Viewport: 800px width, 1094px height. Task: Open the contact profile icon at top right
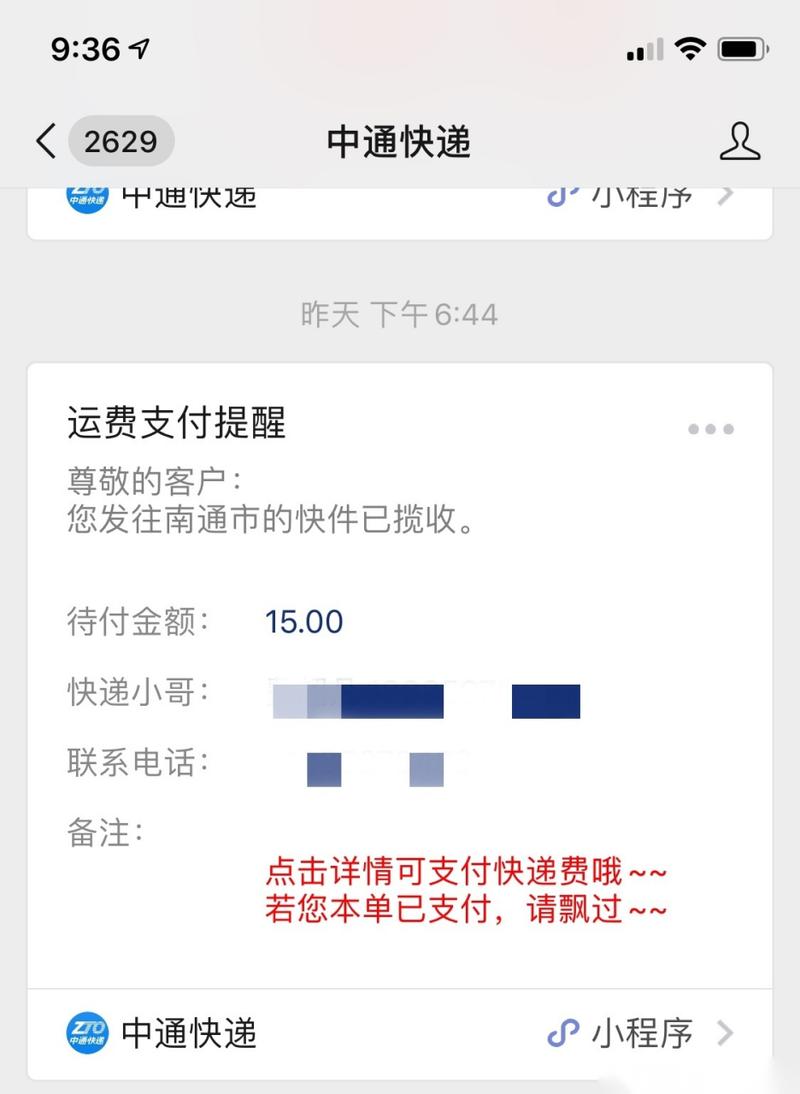coord(741,141)
